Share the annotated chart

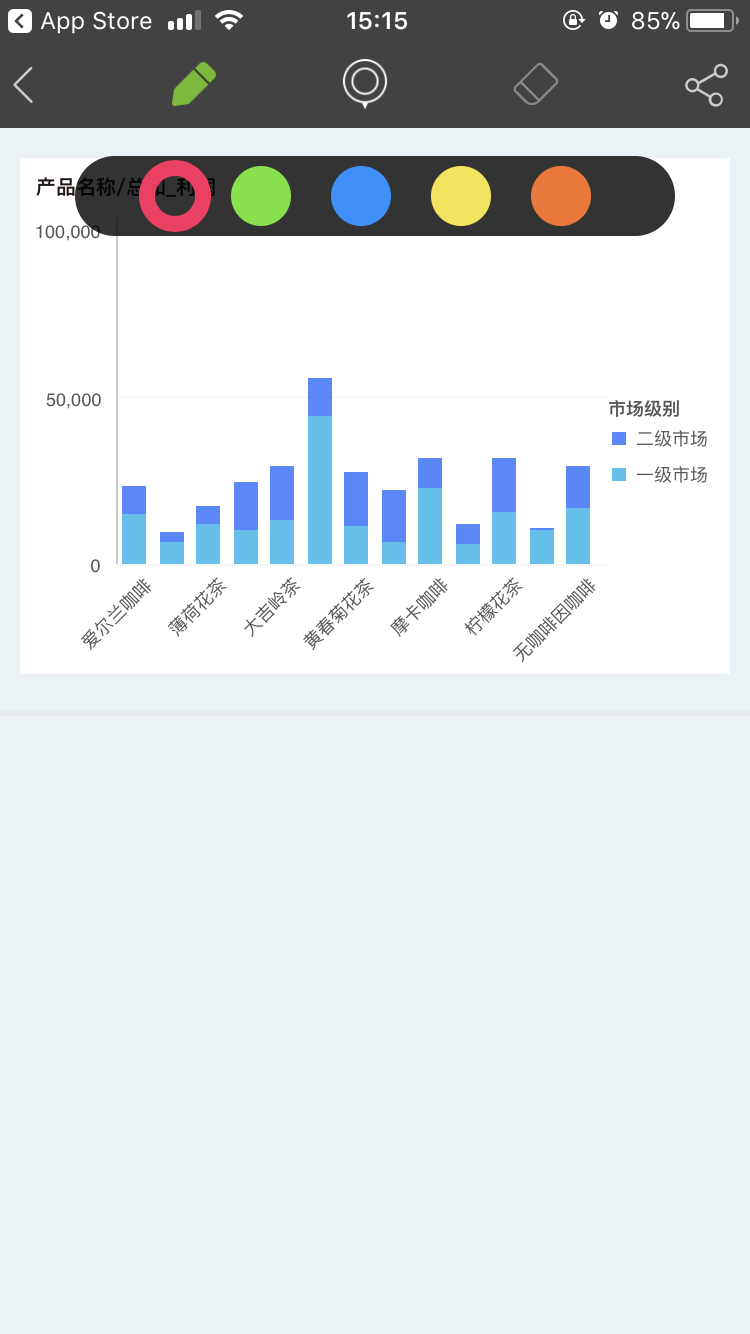pyautogui.click(x=706, y=85)
